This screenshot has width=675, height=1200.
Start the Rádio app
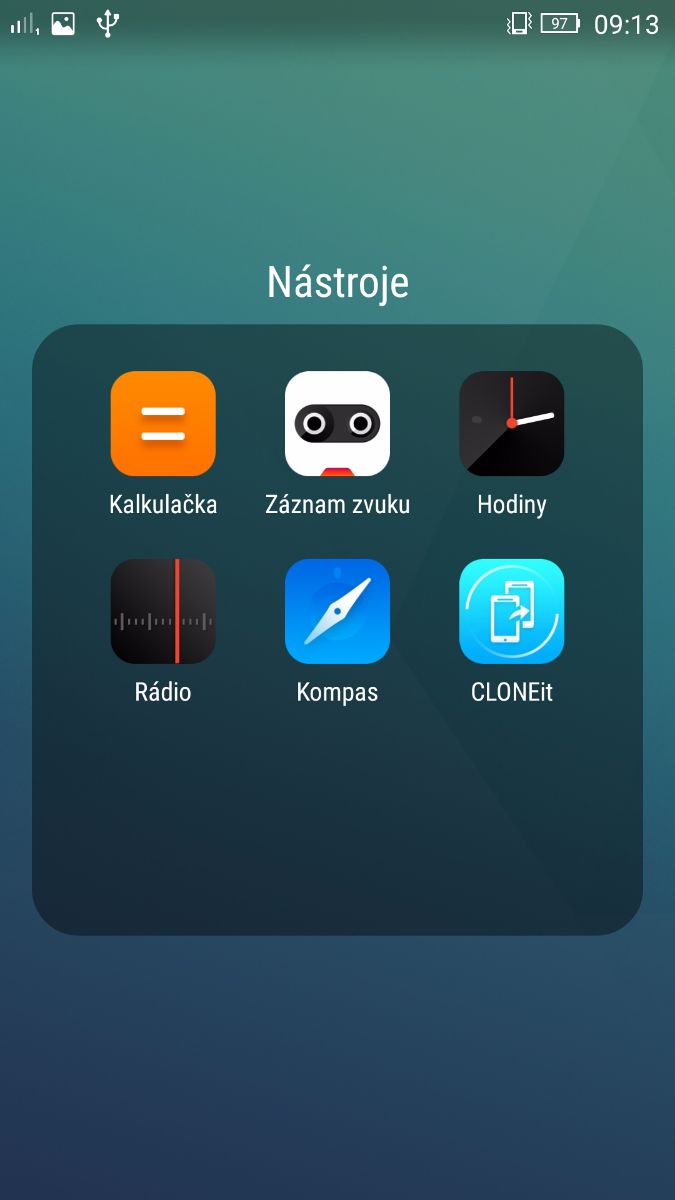click(163, 611)
